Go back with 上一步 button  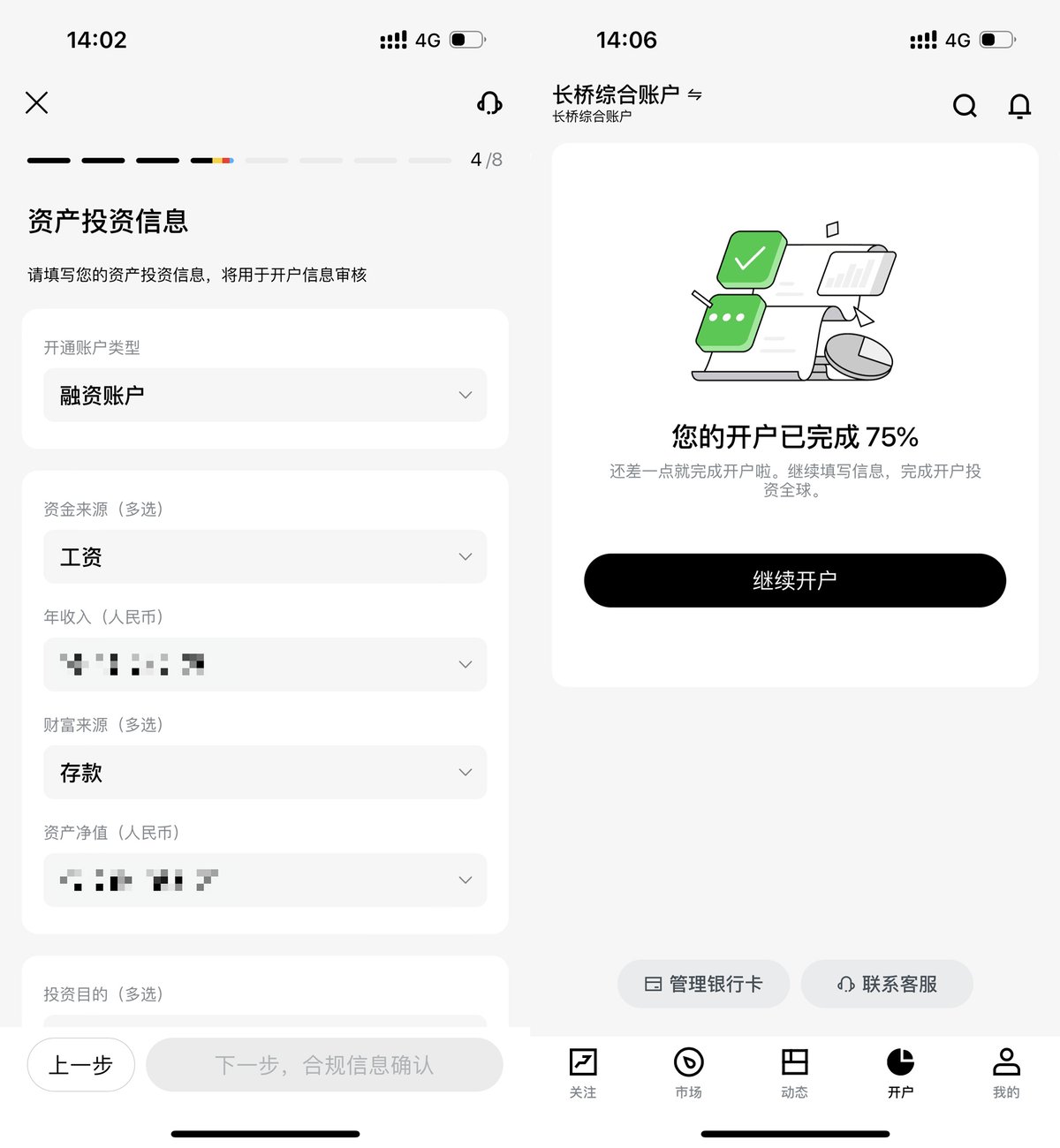81,1065
